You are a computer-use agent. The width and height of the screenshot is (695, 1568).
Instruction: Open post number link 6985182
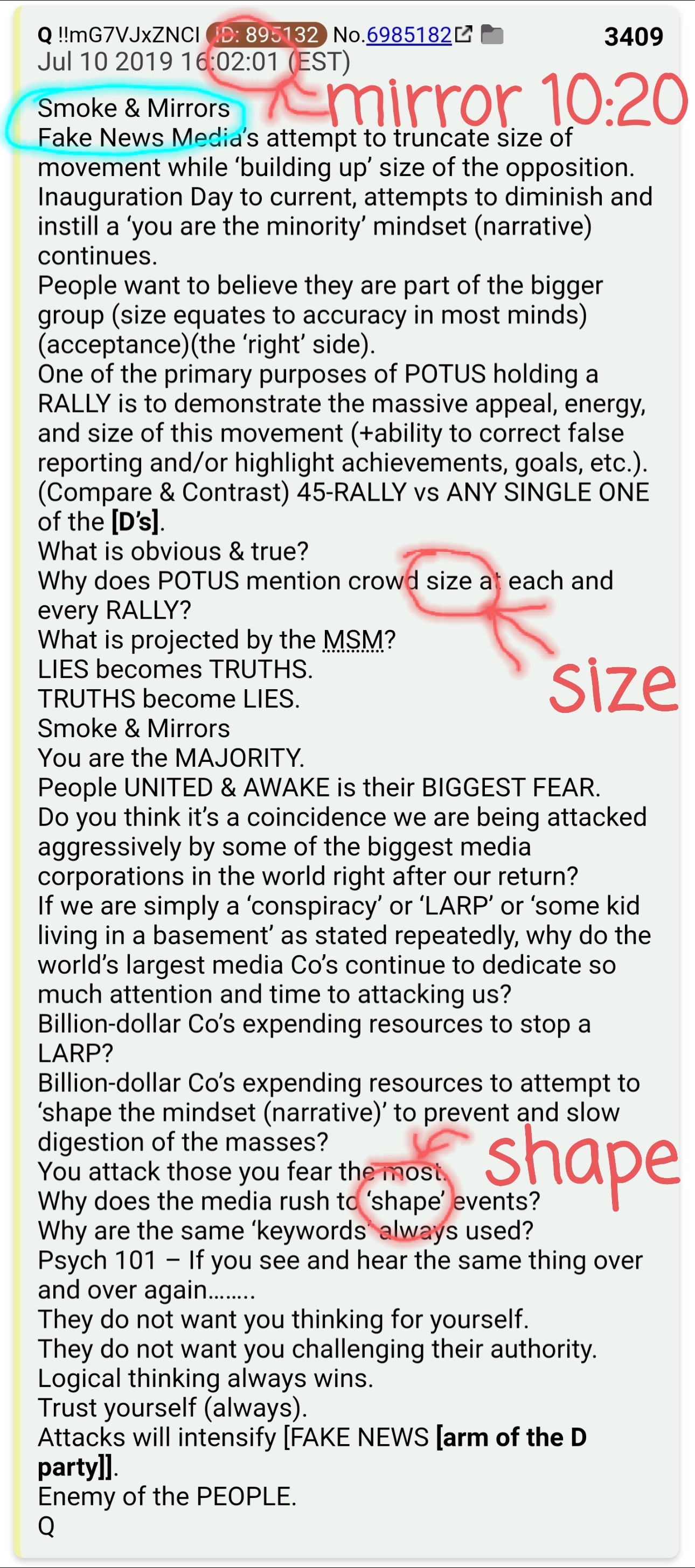pos(409,34)
